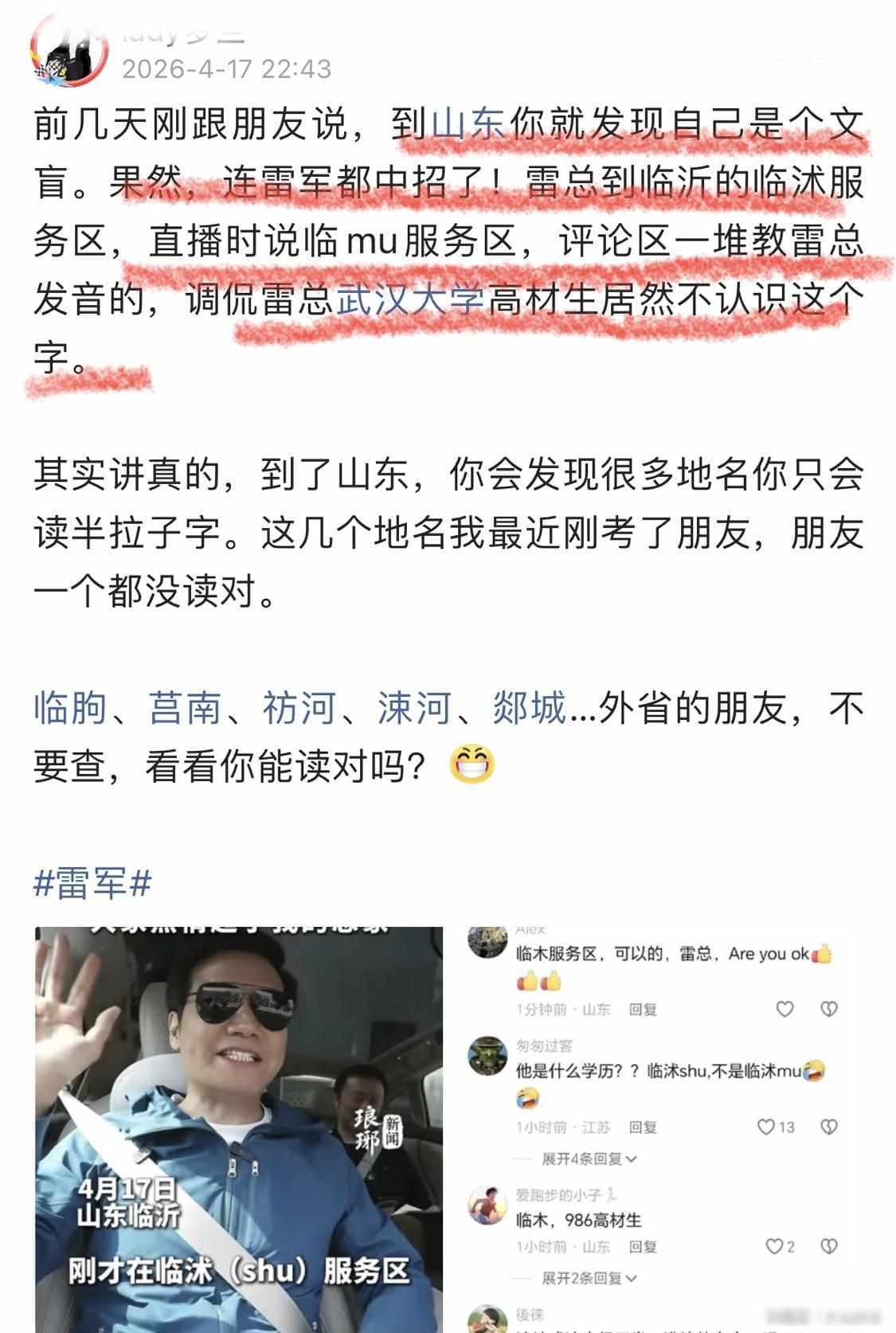Screen dimensions: 896x1333
Task: Open the 莒南 place link
Action: (185, 708)
